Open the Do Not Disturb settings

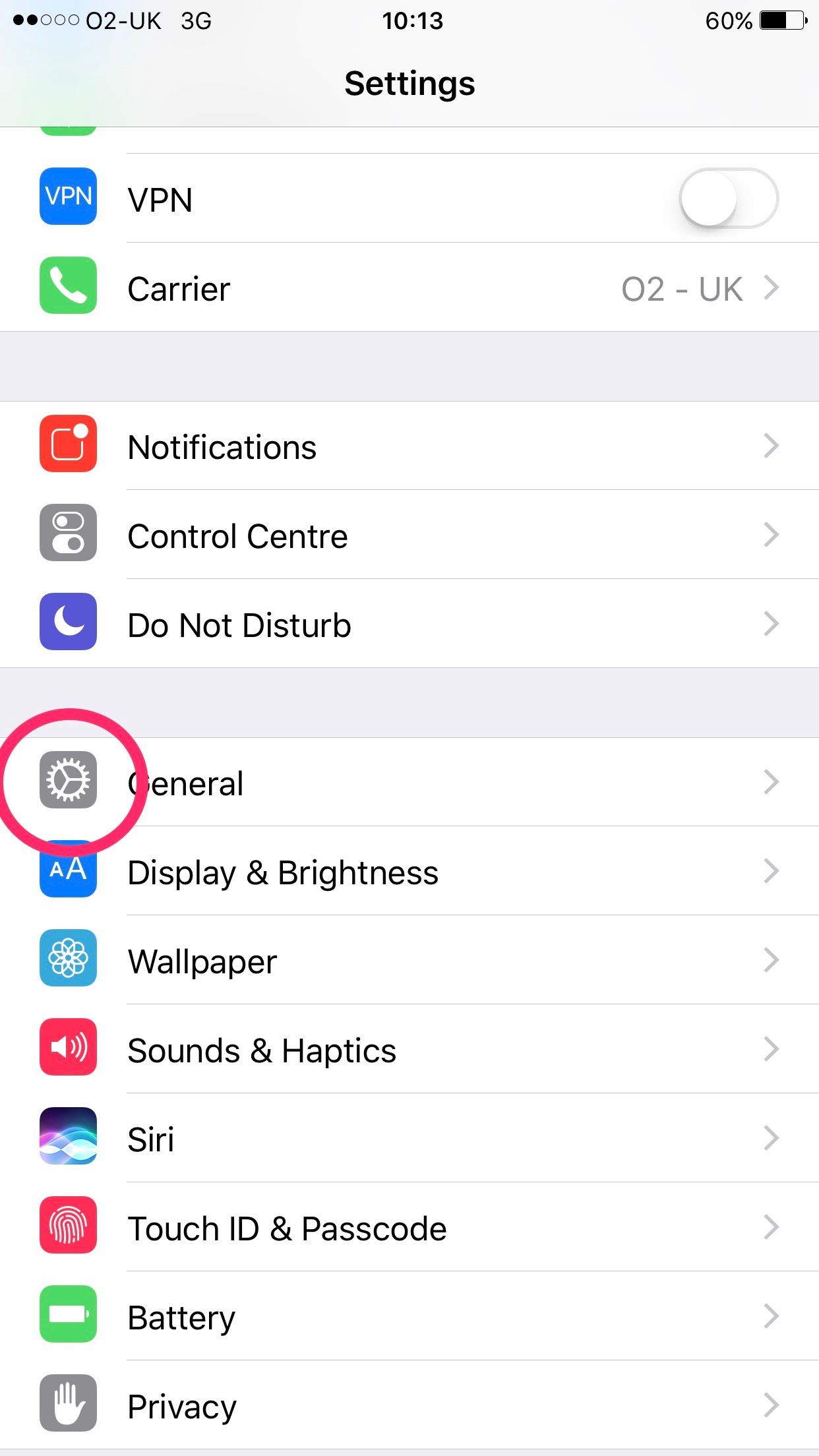(x=409, y=623)
